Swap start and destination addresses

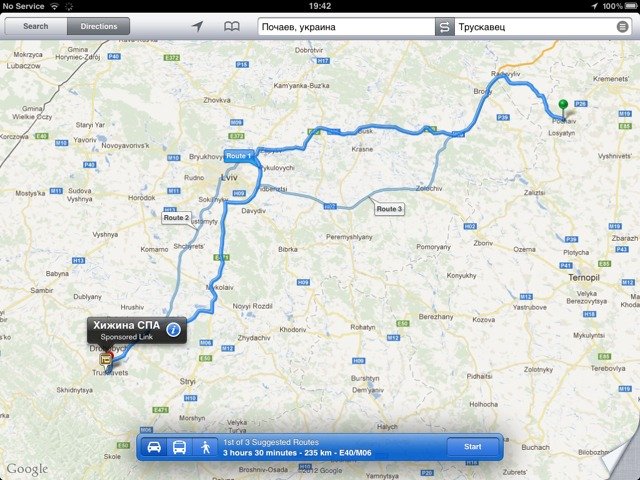[444, 27]
